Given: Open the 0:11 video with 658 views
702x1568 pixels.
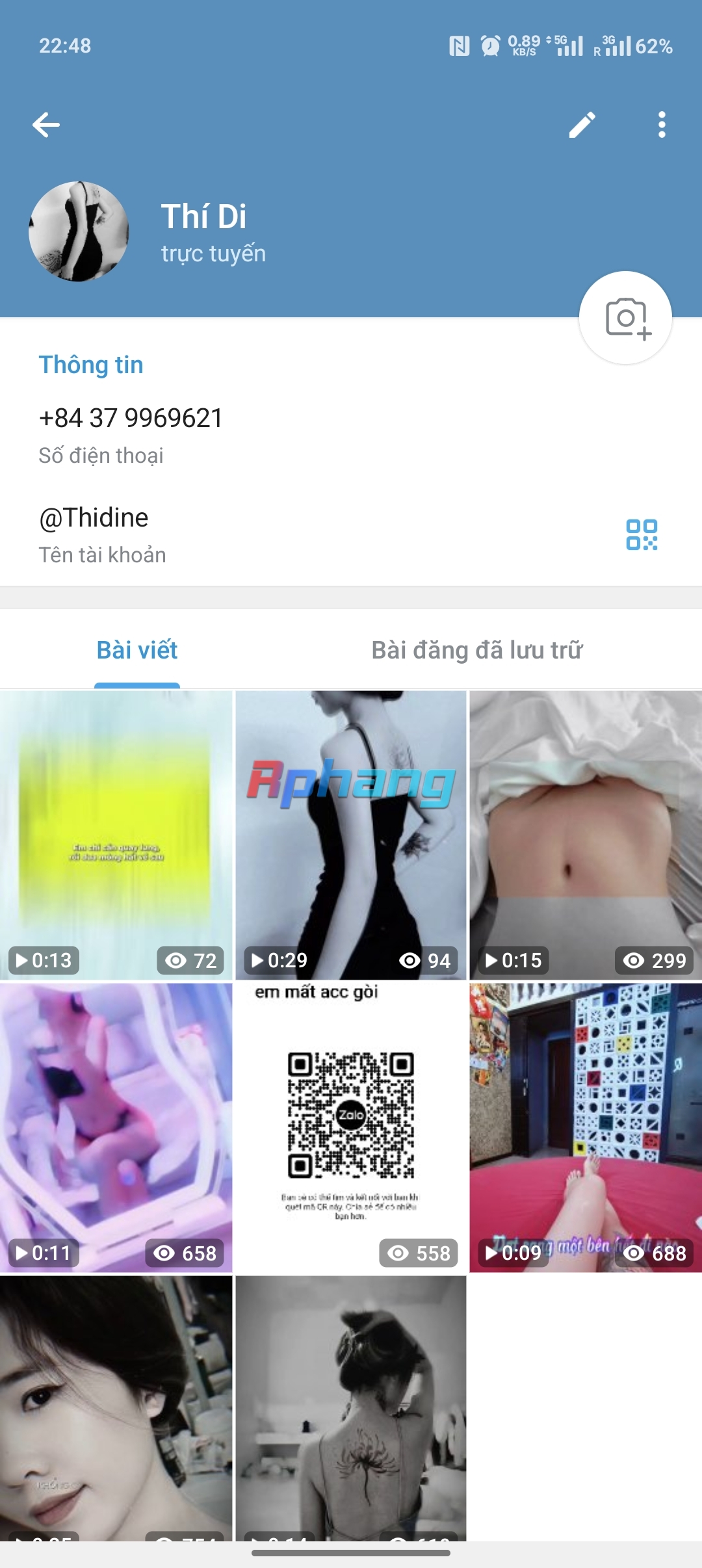Looking at the screenshot, I should pyautogui.click(x=116, y=1127).
